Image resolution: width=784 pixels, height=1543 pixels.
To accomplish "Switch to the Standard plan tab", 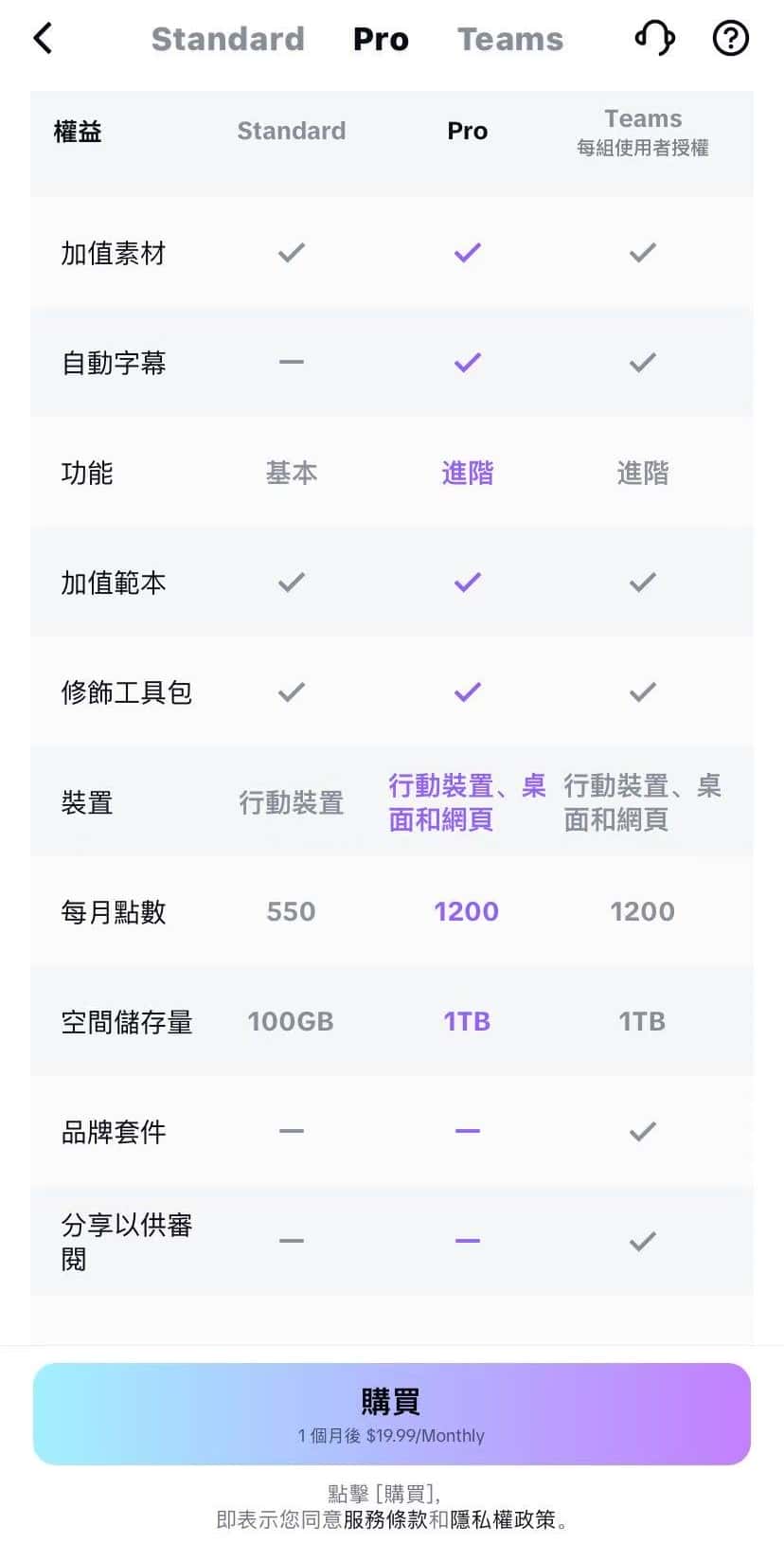I will click(x=227, y=39).
